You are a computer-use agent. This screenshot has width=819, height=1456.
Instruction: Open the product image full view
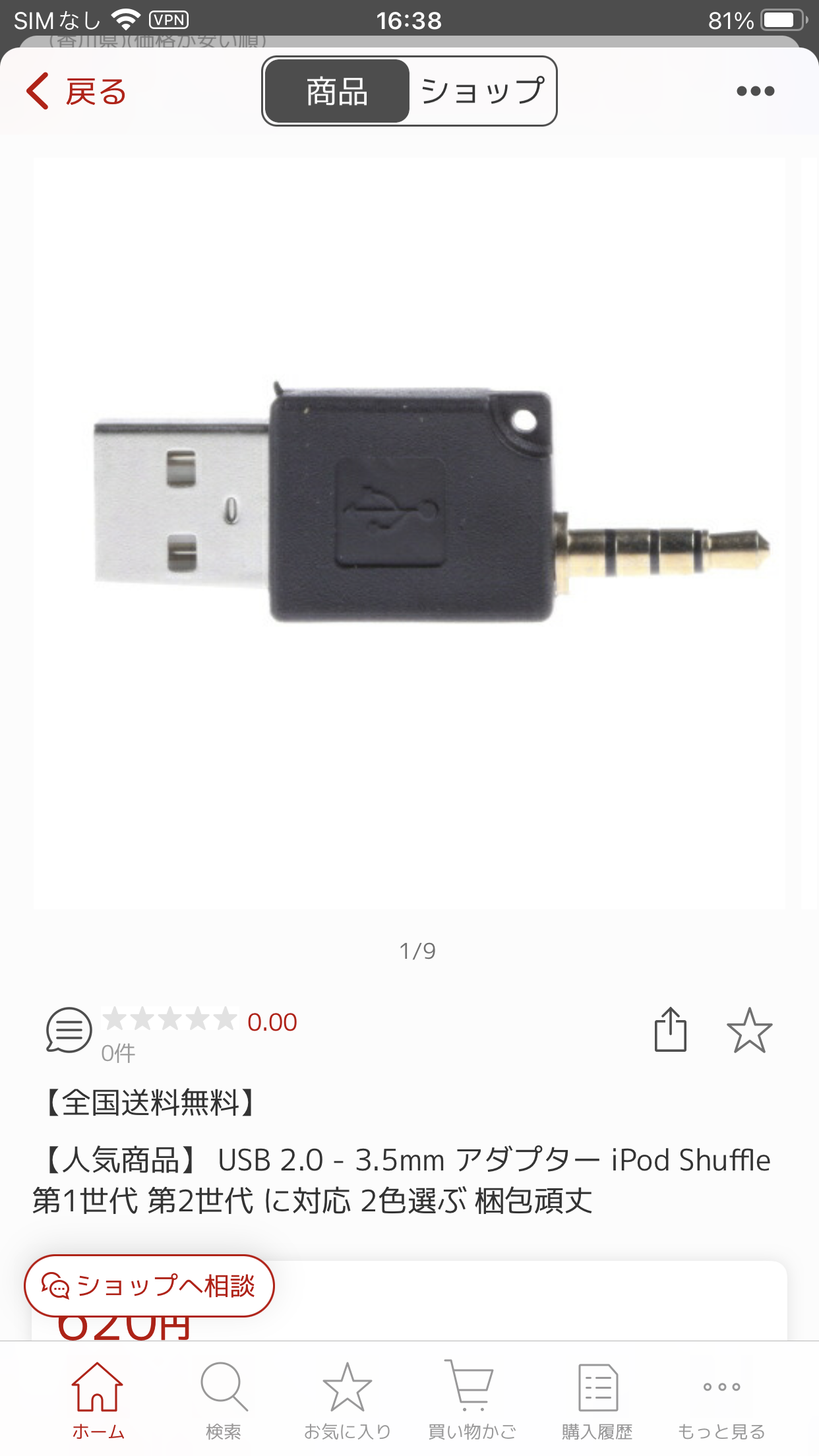click(409, 533)
